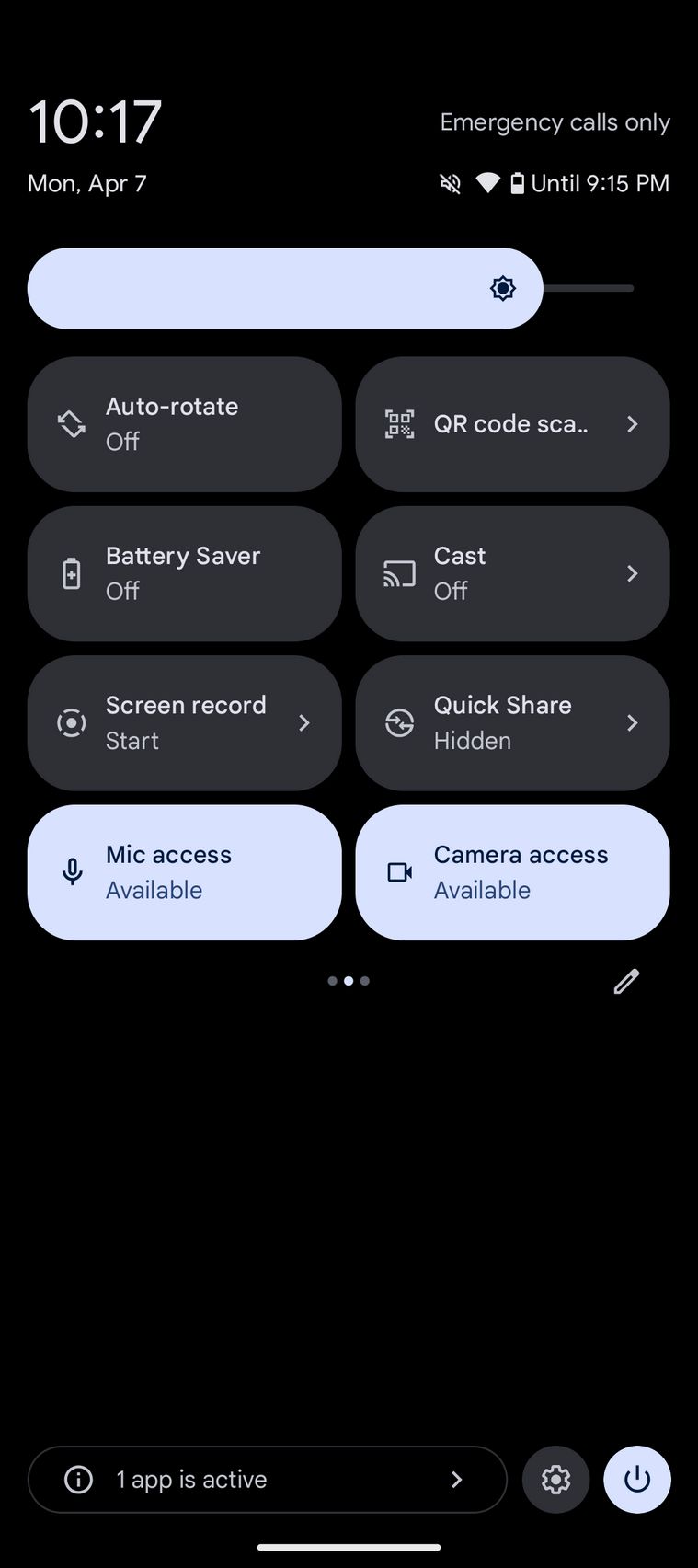Edit quick settings tiles with the pencil

tap(626, 982)
